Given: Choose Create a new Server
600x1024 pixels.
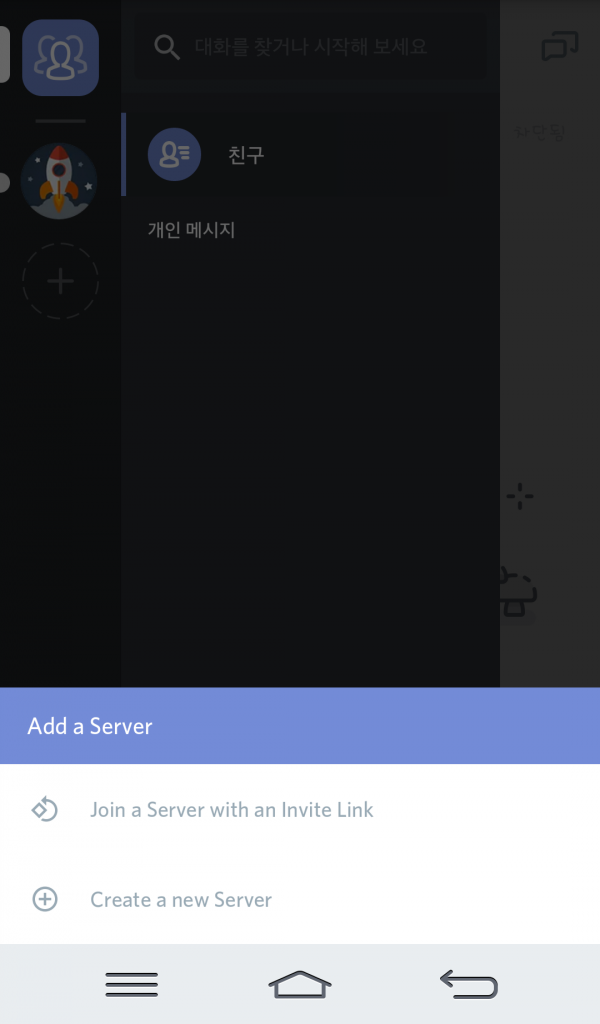Looking at the screenshot, I should pos(300,899).
